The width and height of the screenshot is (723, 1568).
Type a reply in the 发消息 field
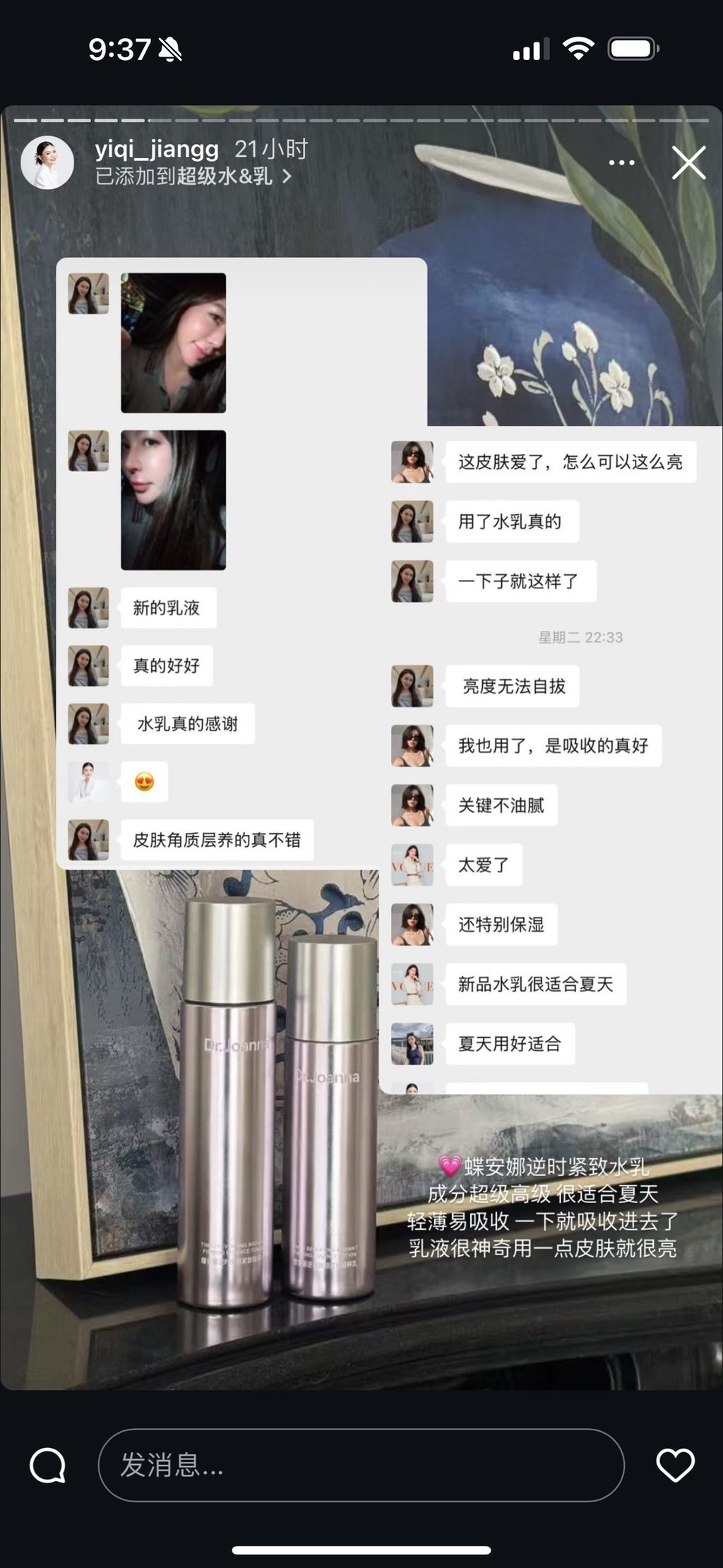click(x=361, y=1465)
